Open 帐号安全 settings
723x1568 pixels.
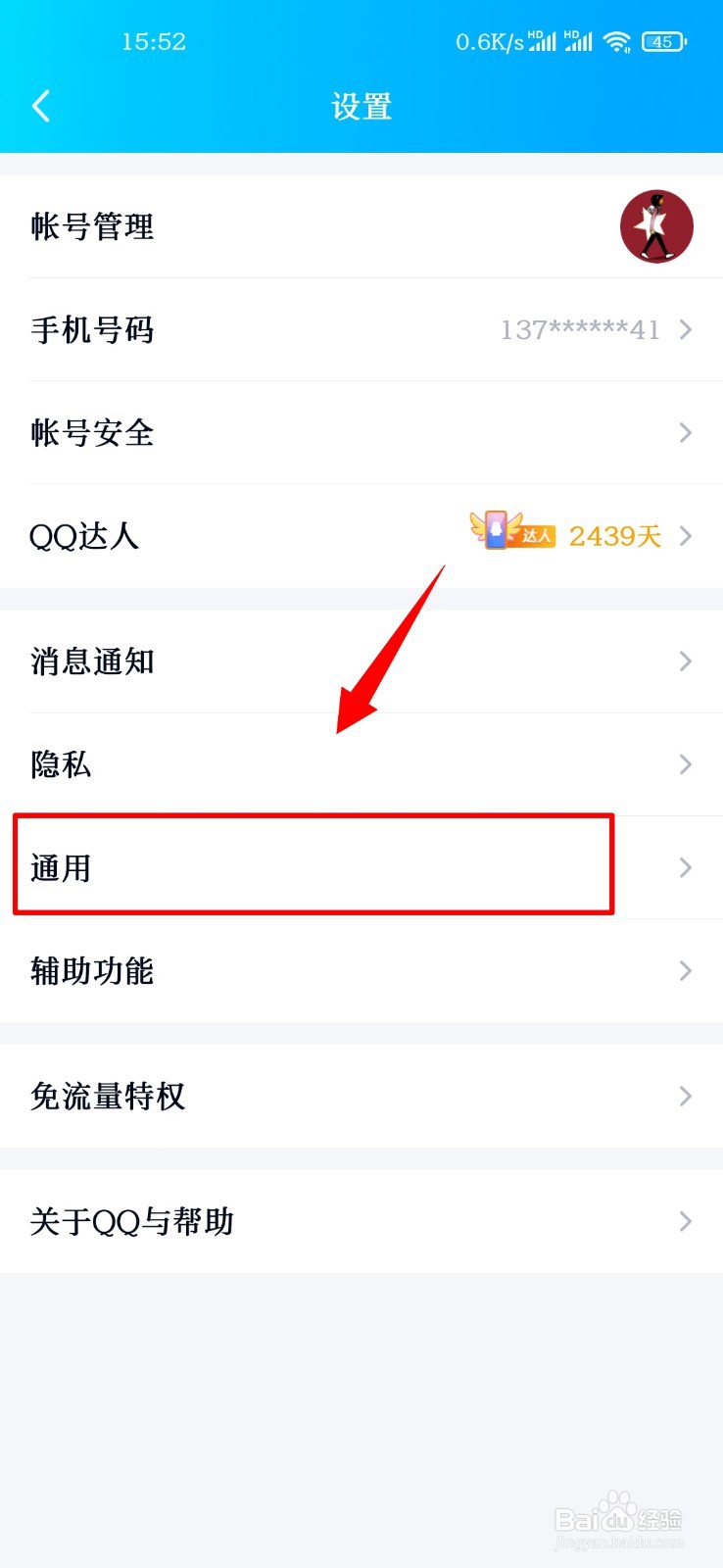[361, 432]
